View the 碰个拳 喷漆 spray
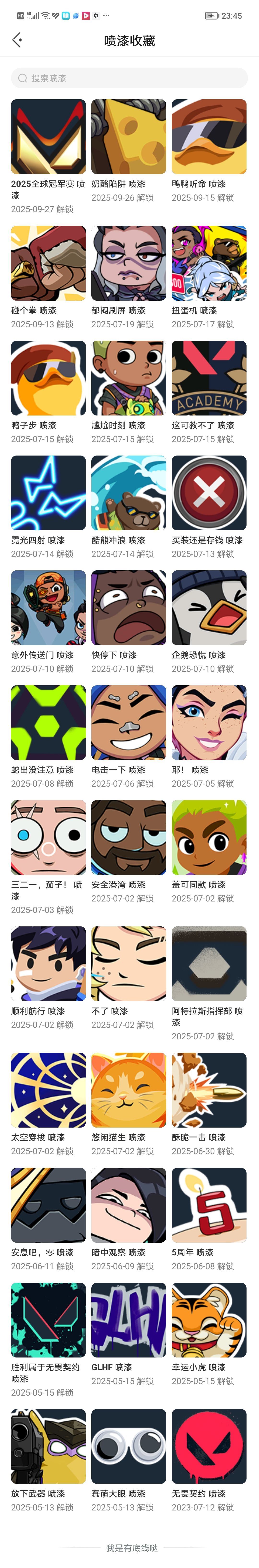This screenshot has width=259, height=1568. click(x=48, y=263)
